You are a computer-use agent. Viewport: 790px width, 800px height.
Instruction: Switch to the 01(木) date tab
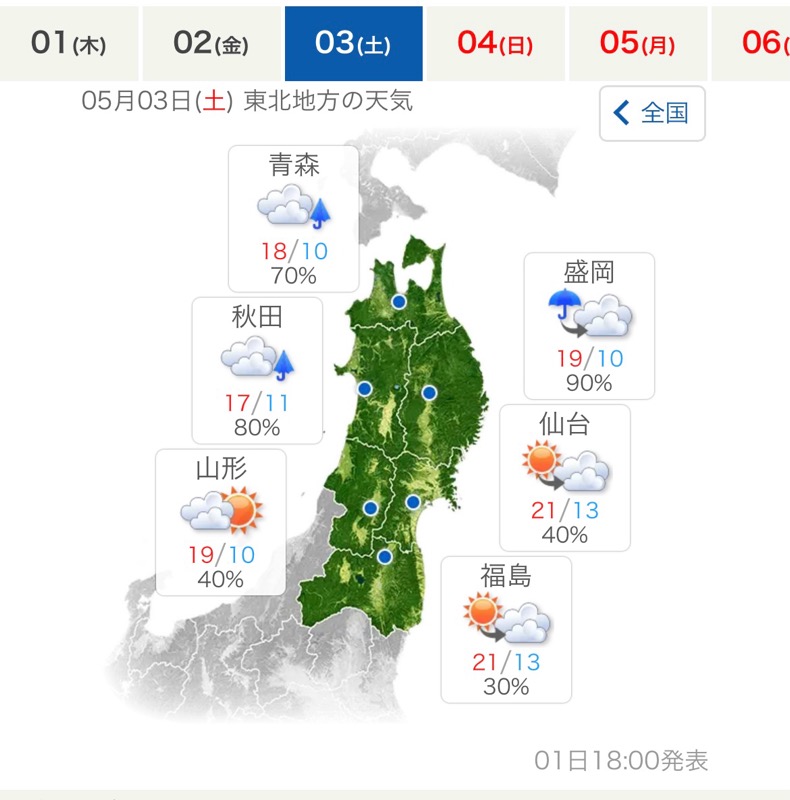pyautogui.click(x=69, y=43)
